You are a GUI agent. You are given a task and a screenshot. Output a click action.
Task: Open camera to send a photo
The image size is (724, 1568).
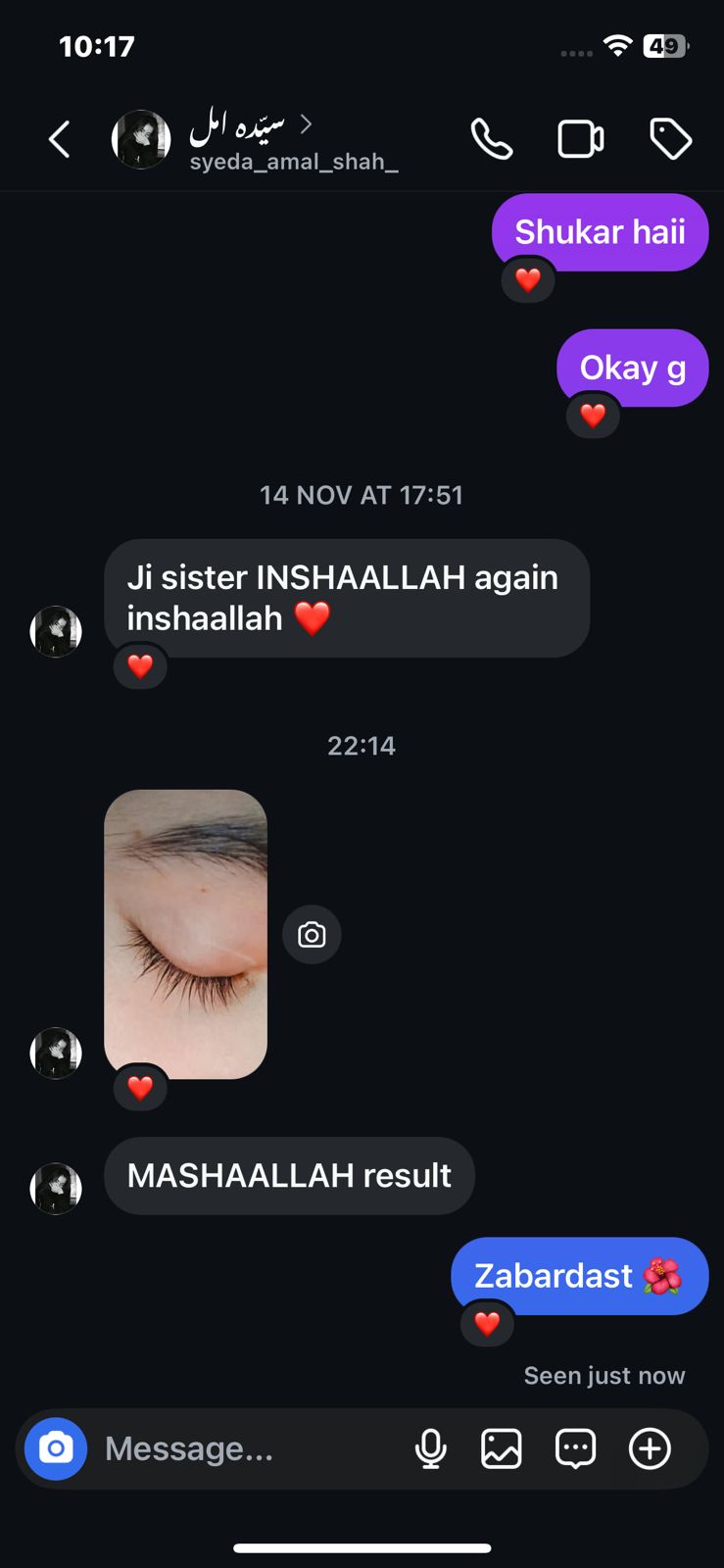56,1448
